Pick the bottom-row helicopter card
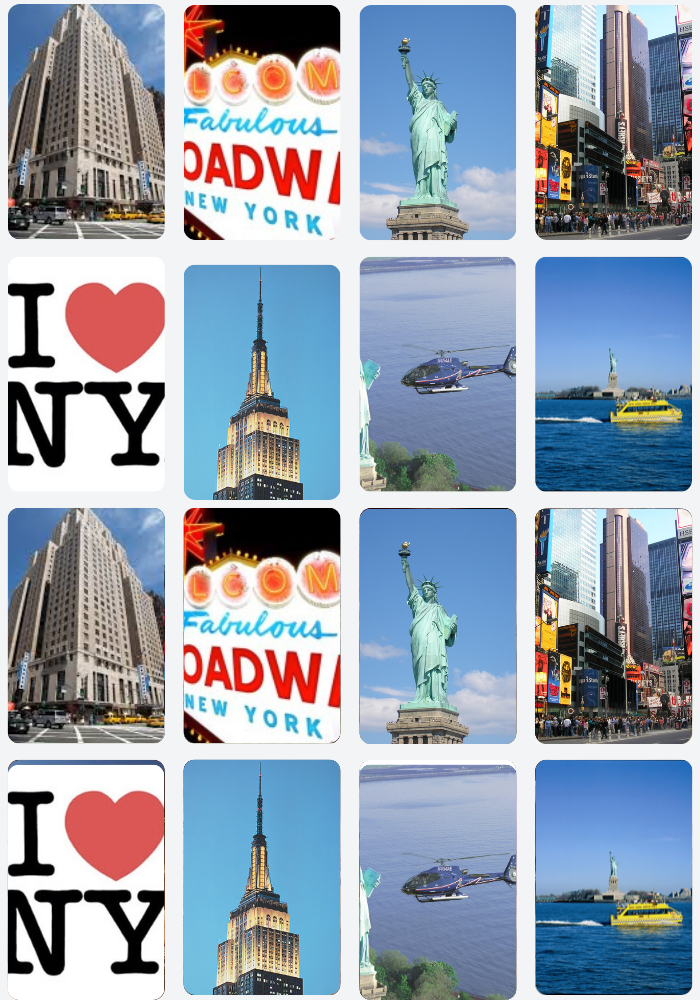Screen dimensions: 700x1000 click(x=438, y=880)
